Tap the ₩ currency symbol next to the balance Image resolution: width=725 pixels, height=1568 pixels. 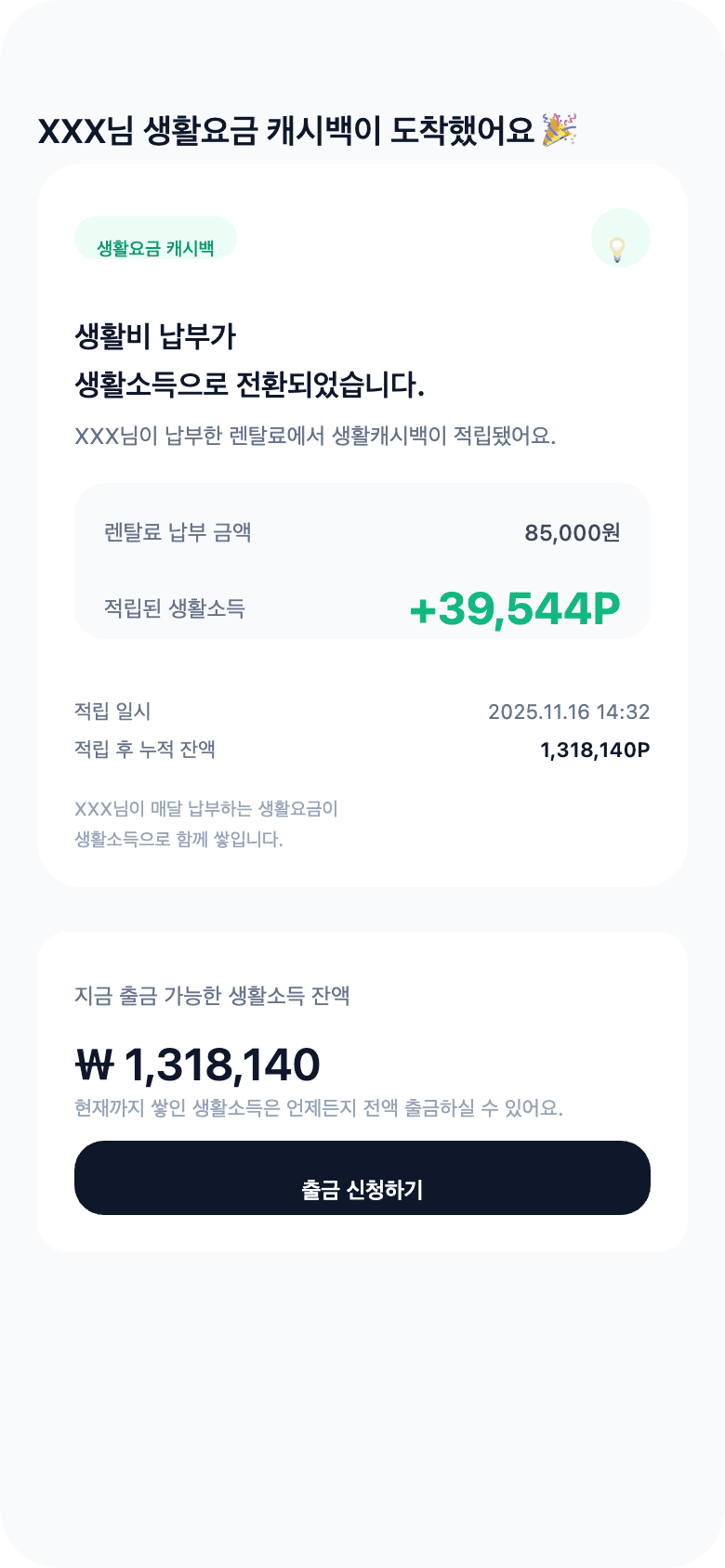[95, 1065]
